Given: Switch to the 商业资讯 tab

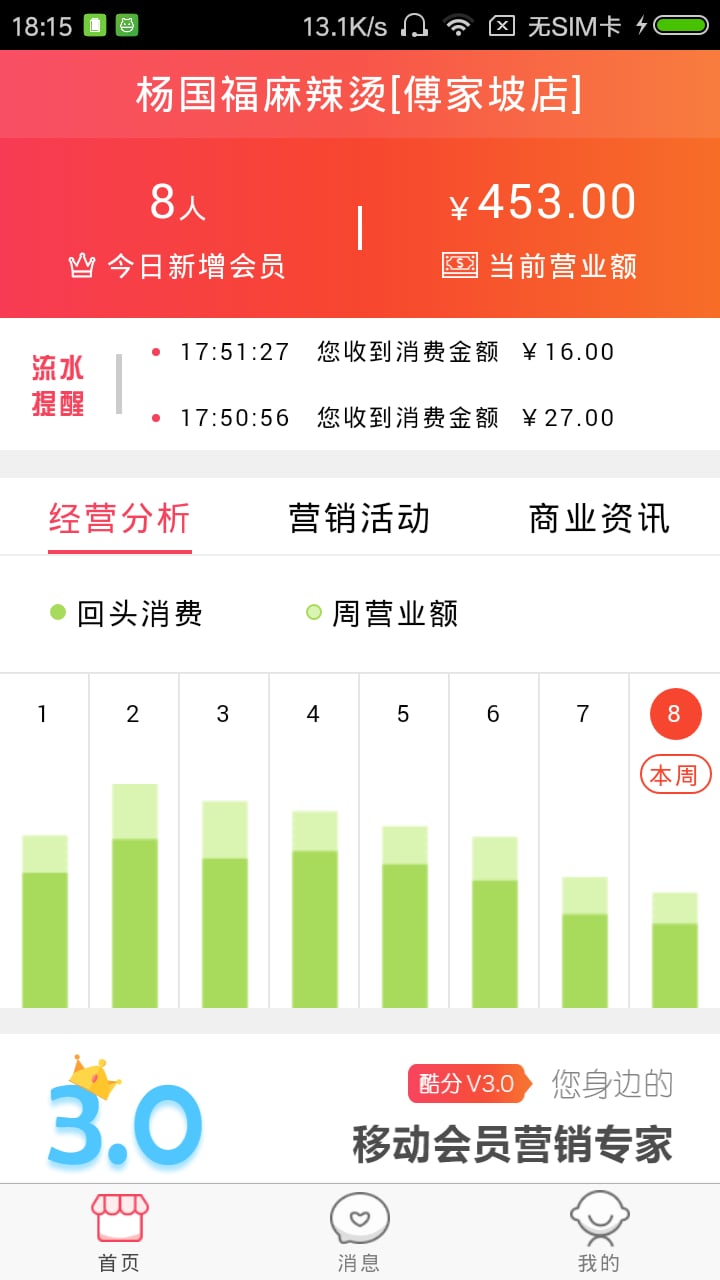Looking at the screenshot, I should coord(599,518).
